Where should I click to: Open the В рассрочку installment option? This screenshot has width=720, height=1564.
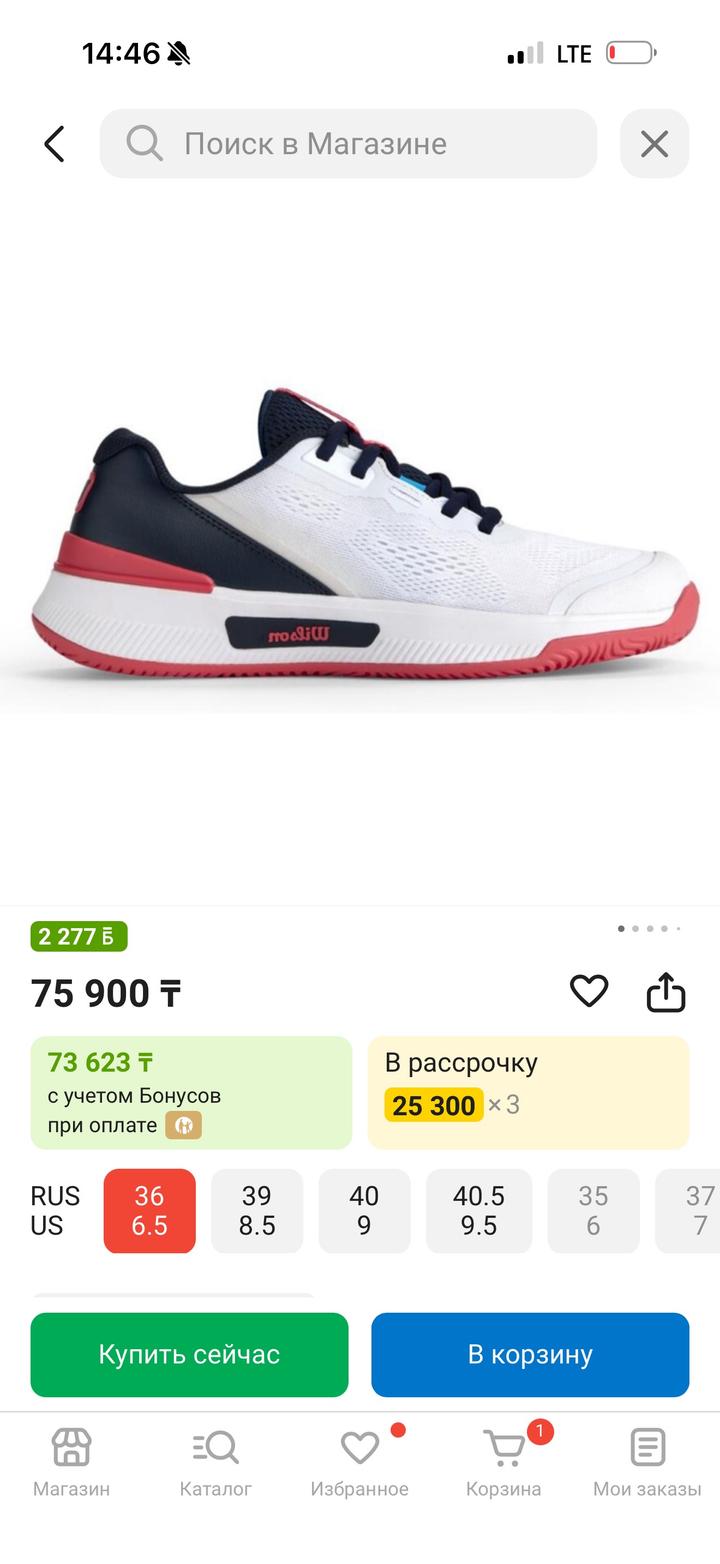[528, 1092]
